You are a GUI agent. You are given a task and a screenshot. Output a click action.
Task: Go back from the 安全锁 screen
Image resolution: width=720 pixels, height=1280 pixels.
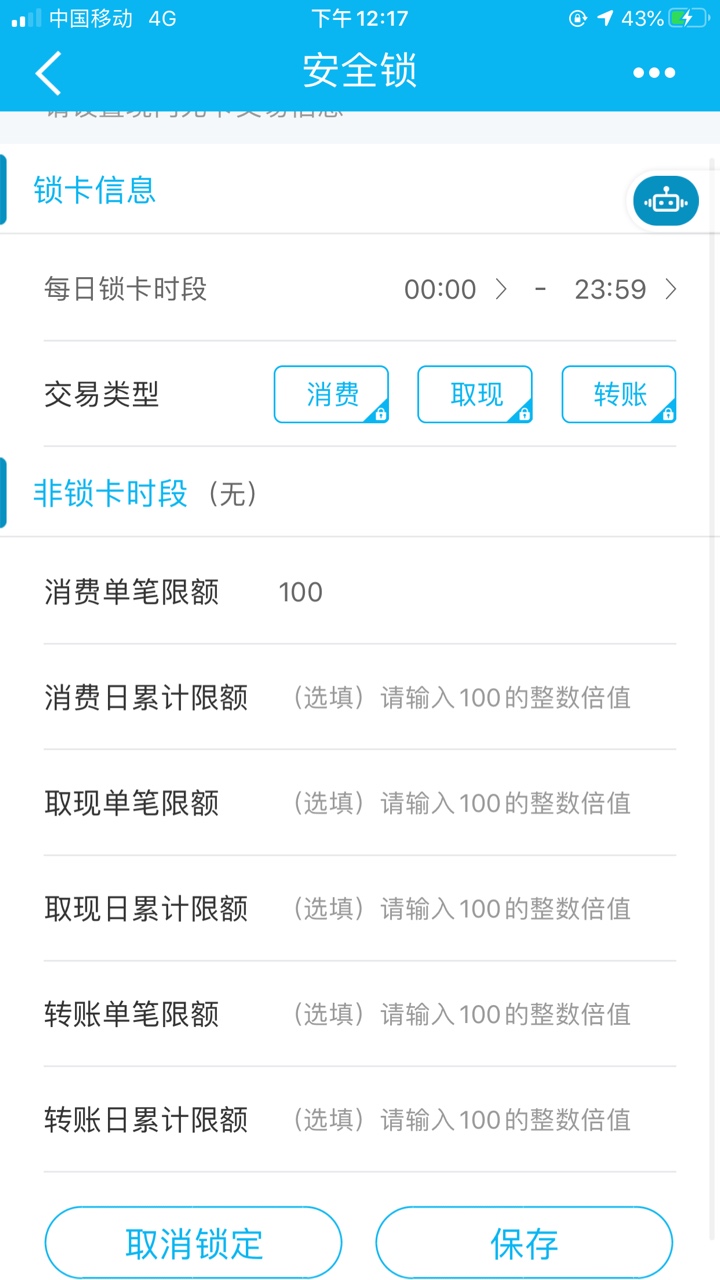click(48, 73)
